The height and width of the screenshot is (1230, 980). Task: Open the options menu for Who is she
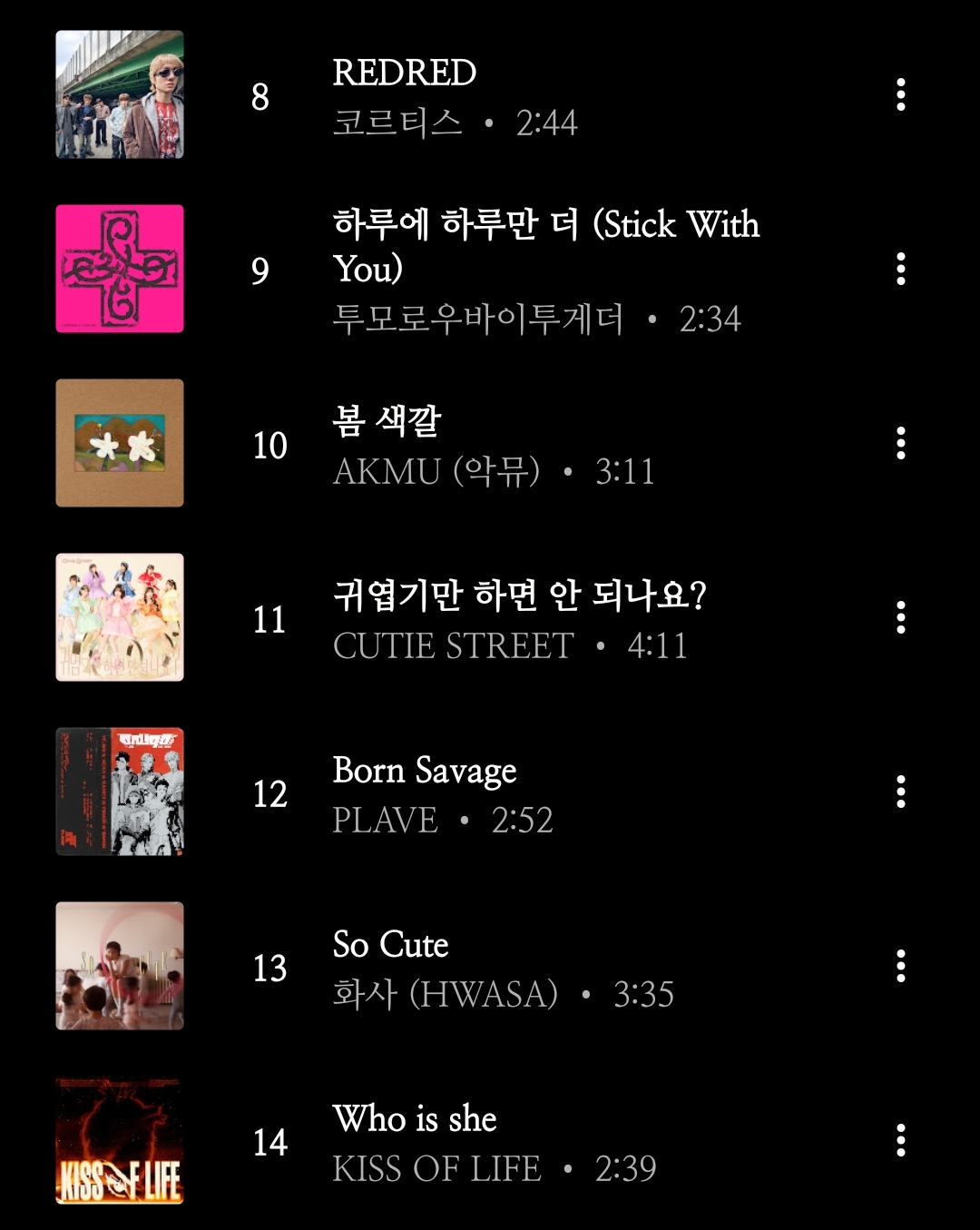pos(900,1138)
